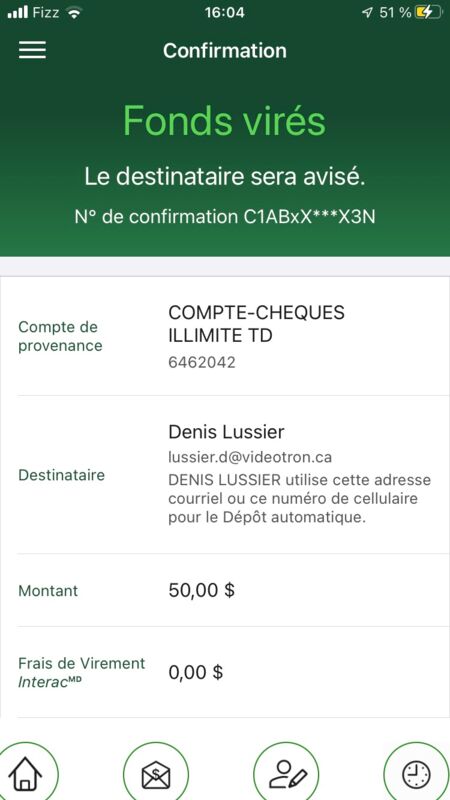Tap the envelope money transfer icon
The width and height of the screenshot is (450, 800).
156,773
